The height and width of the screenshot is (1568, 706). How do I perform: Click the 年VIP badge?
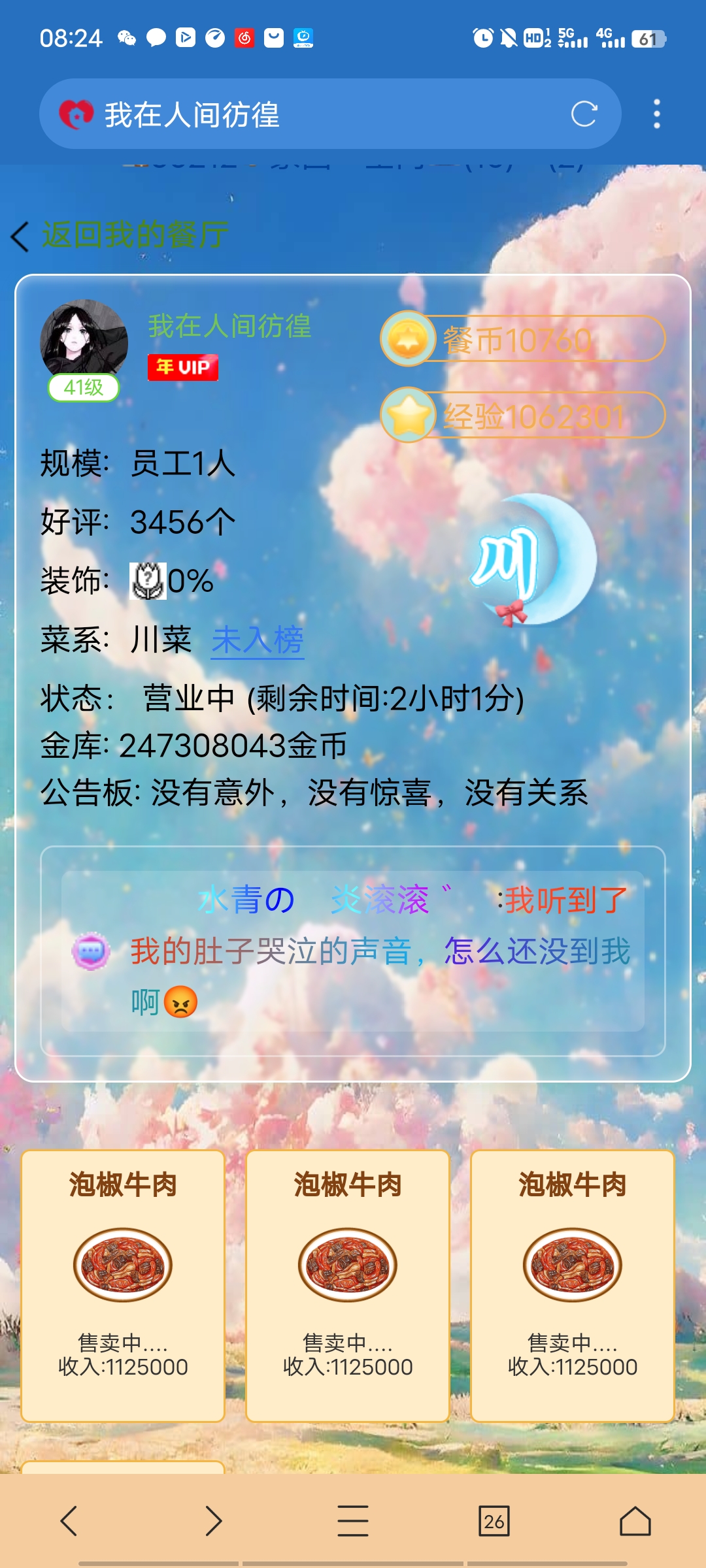pyautogui.click(x=183, y=366)
